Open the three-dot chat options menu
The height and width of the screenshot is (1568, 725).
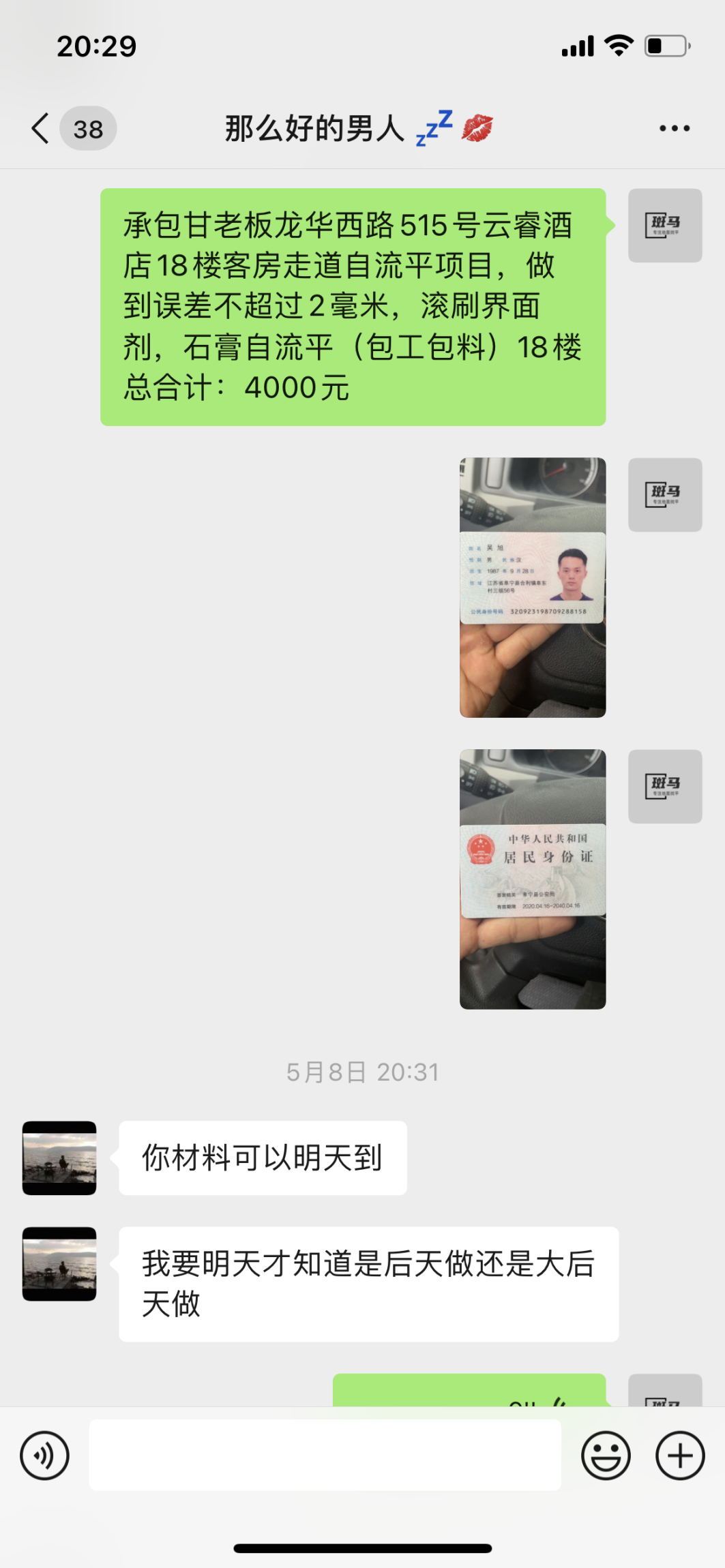(674, 128)
